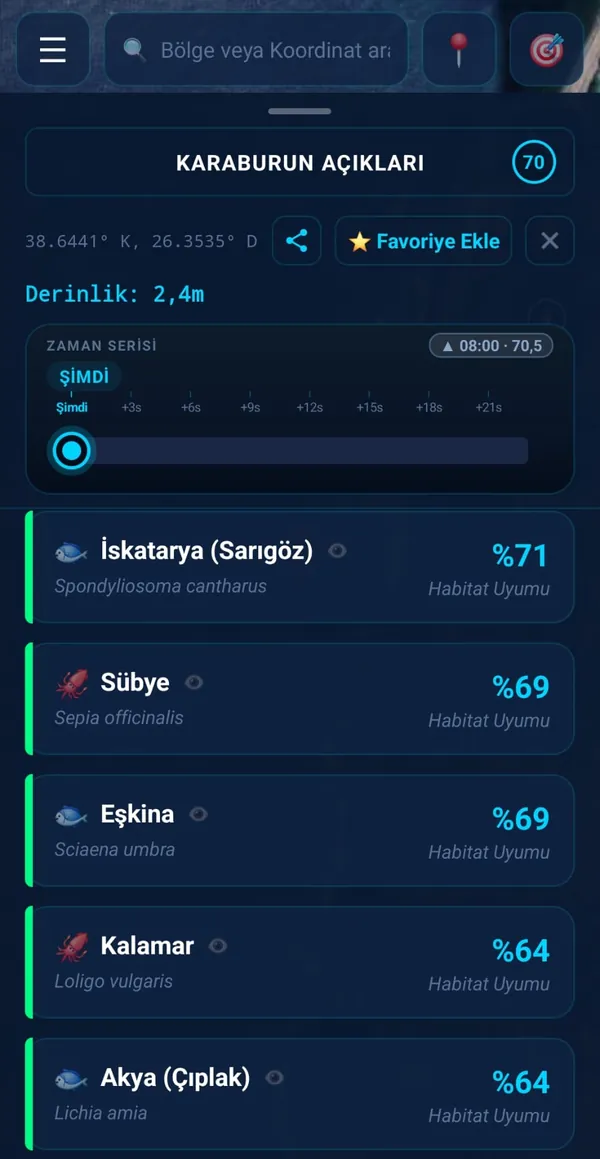Toggle the eye icon next to Kalamar

coord(217,945)
